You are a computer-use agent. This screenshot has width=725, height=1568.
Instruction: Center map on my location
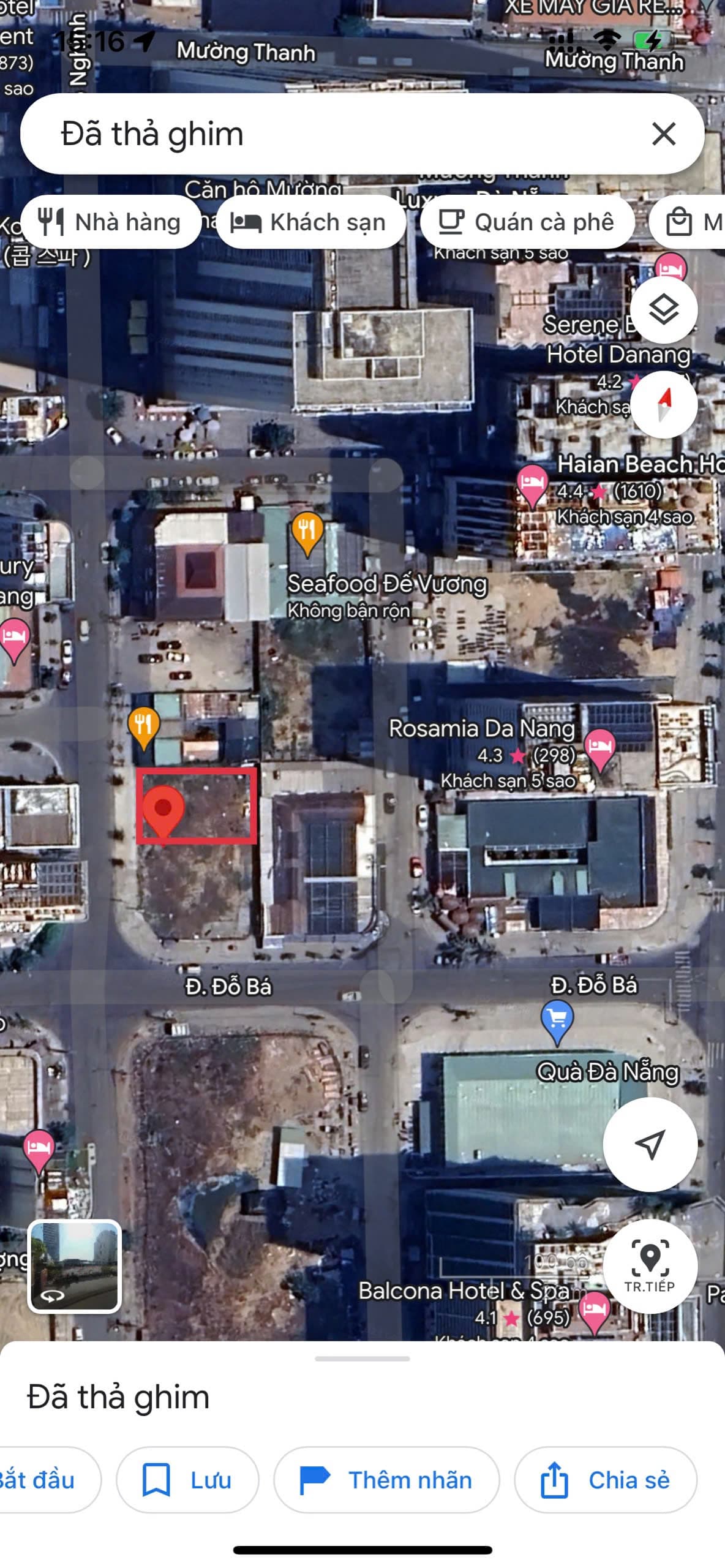650,1144
